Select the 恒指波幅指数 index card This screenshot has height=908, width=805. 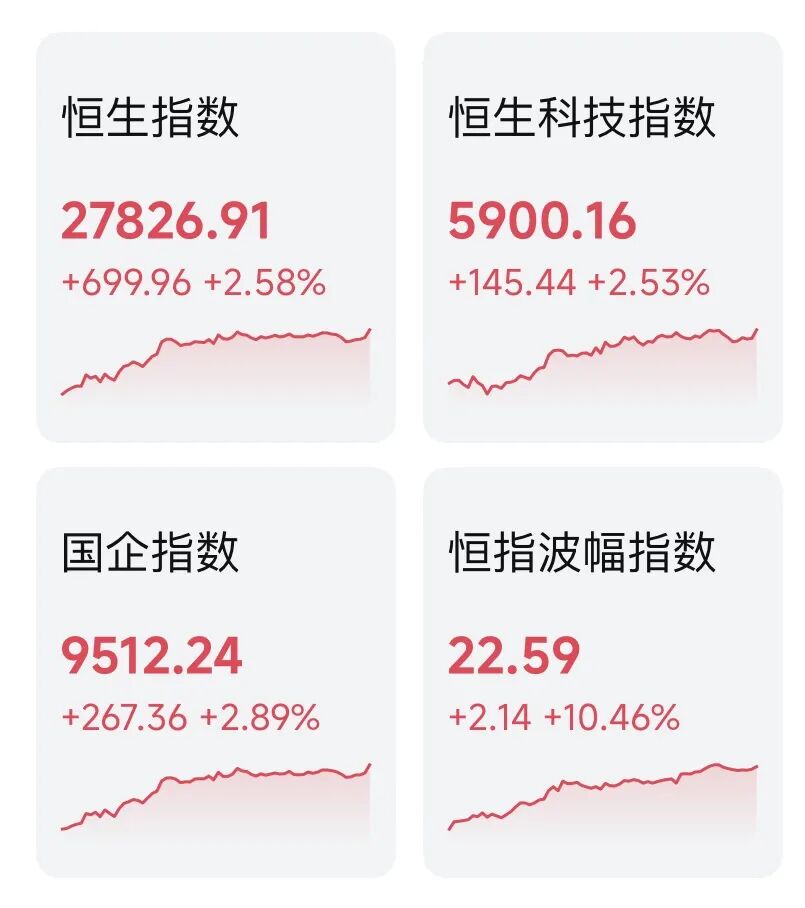tap(602, 672)
